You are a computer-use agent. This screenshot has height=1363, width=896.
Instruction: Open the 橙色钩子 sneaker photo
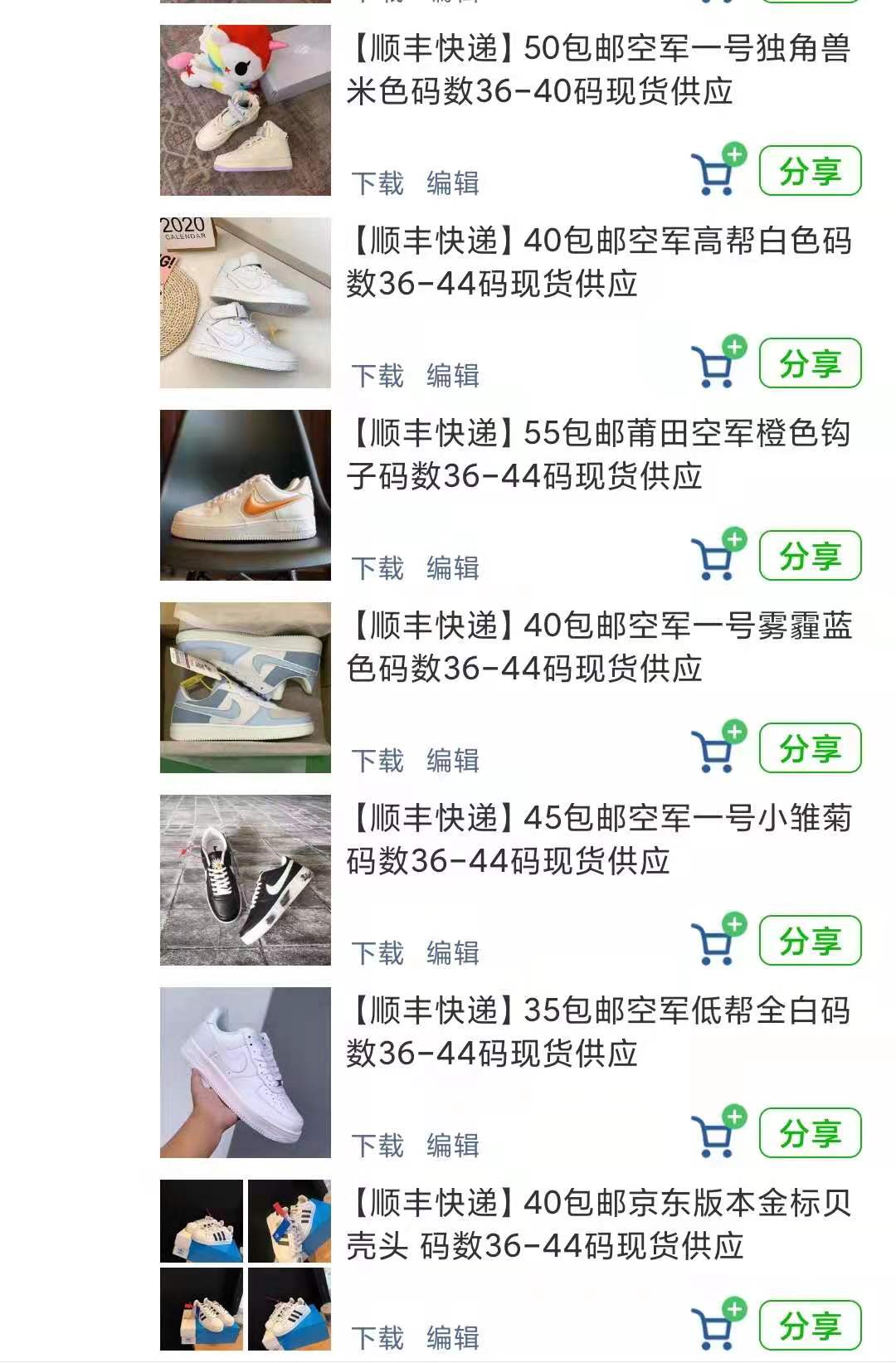[246, 495]
